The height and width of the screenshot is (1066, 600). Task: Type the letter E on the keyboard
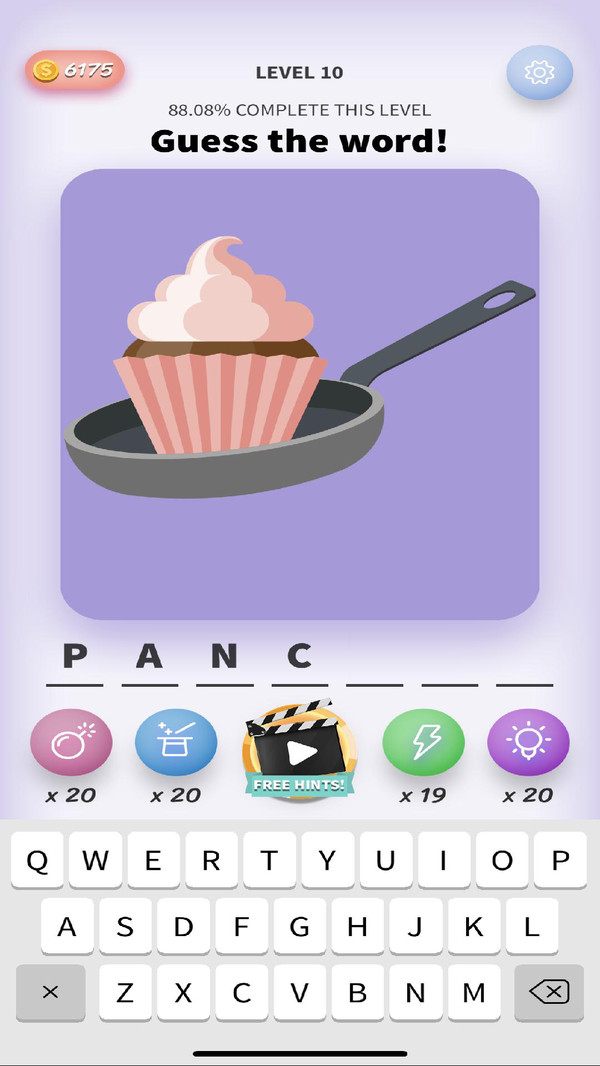[153, 860]
